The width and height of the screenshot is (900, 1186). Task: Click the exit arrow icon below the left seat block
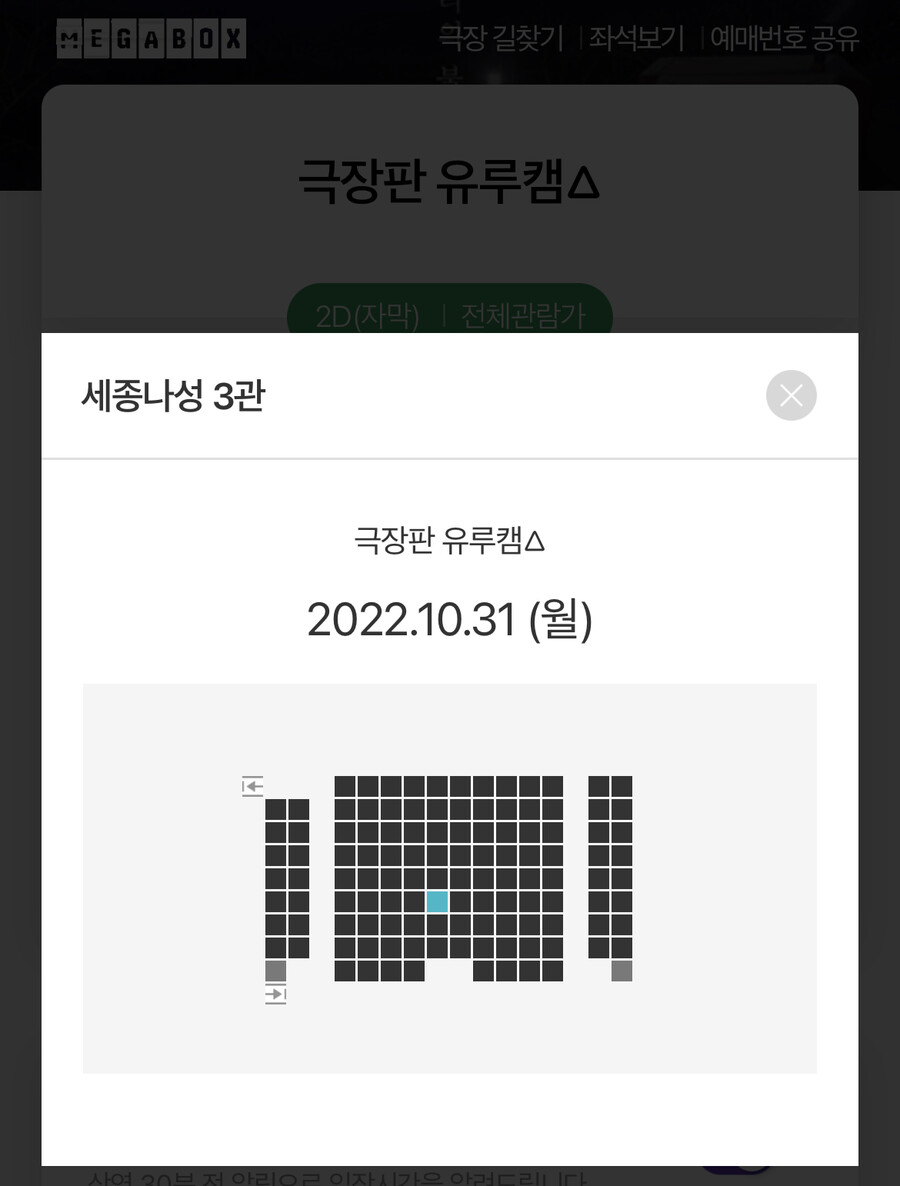click(276, 994)
